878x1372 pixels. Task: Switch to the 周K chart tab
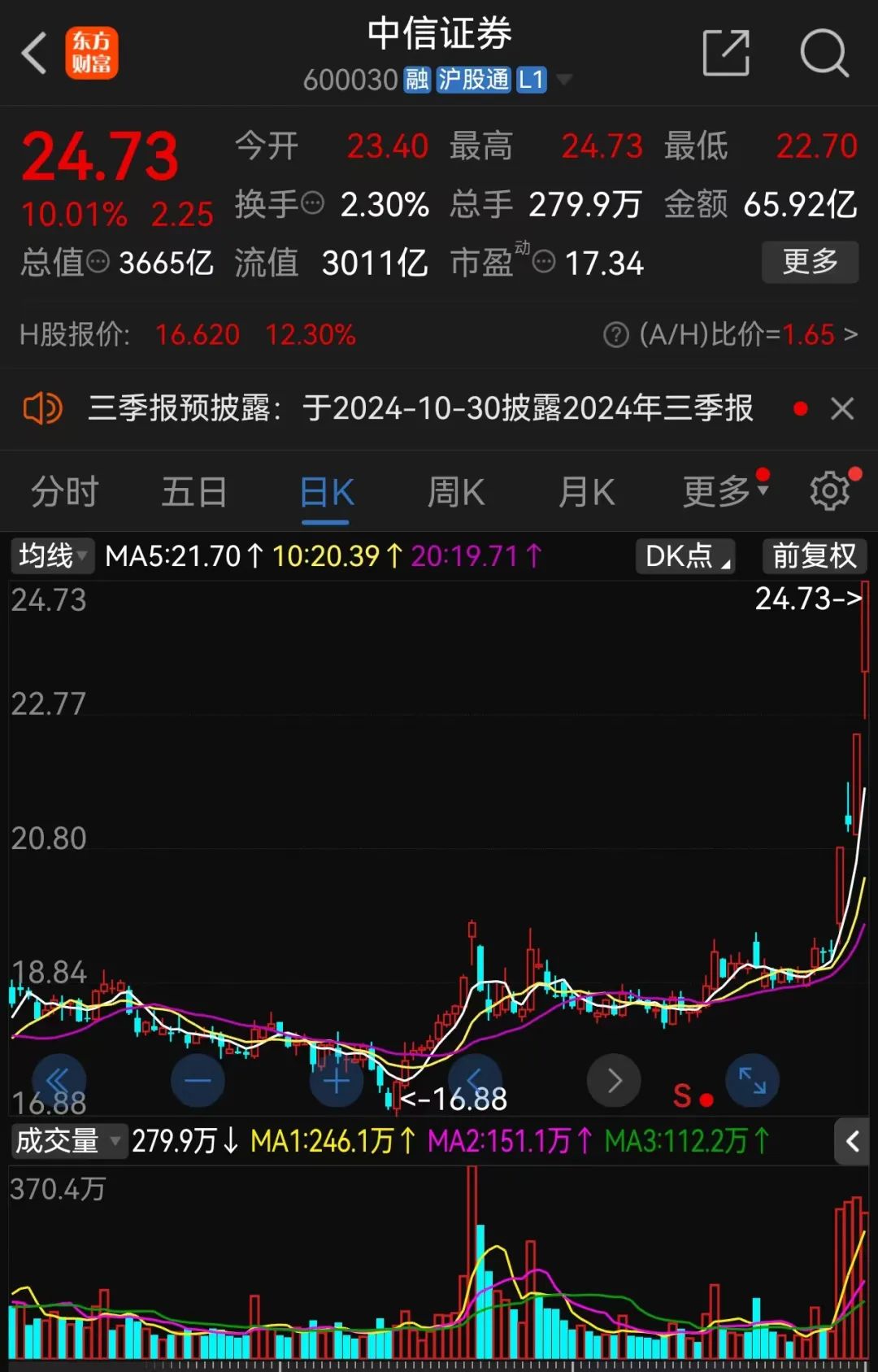456,492
